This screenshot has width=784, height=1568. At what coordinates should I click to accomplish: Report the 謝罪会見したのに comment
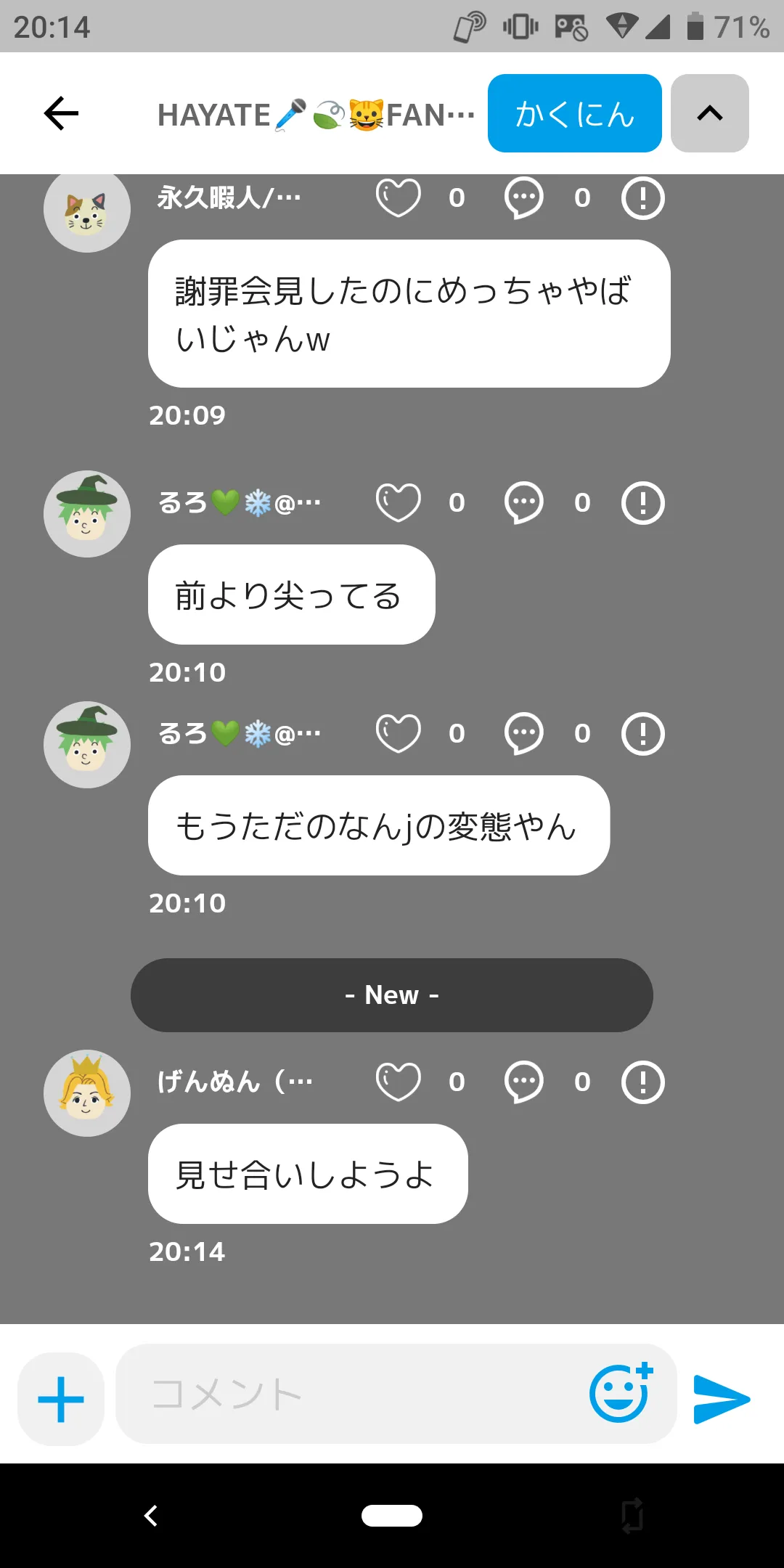click(x=642, y=197)
